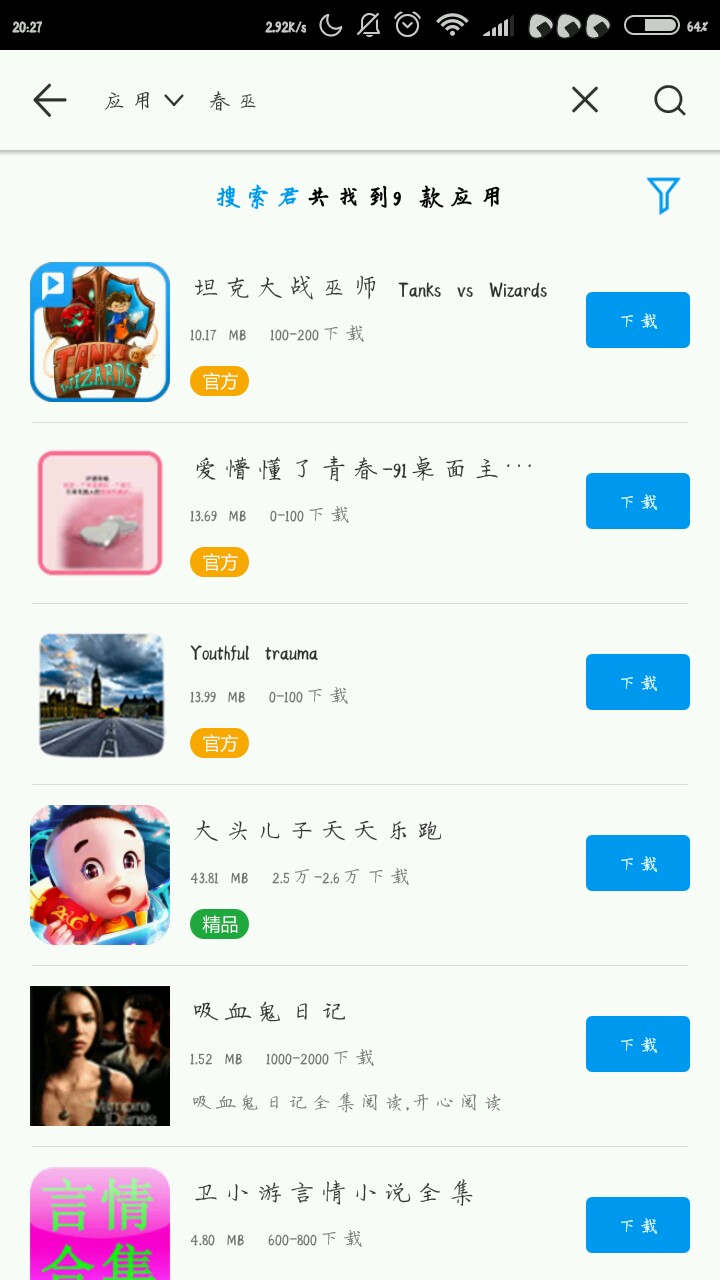Image resolution: width=720 pixels, height=1280 pixels.
Task: Clear the search text with the X
Action: tap(585, 100)
